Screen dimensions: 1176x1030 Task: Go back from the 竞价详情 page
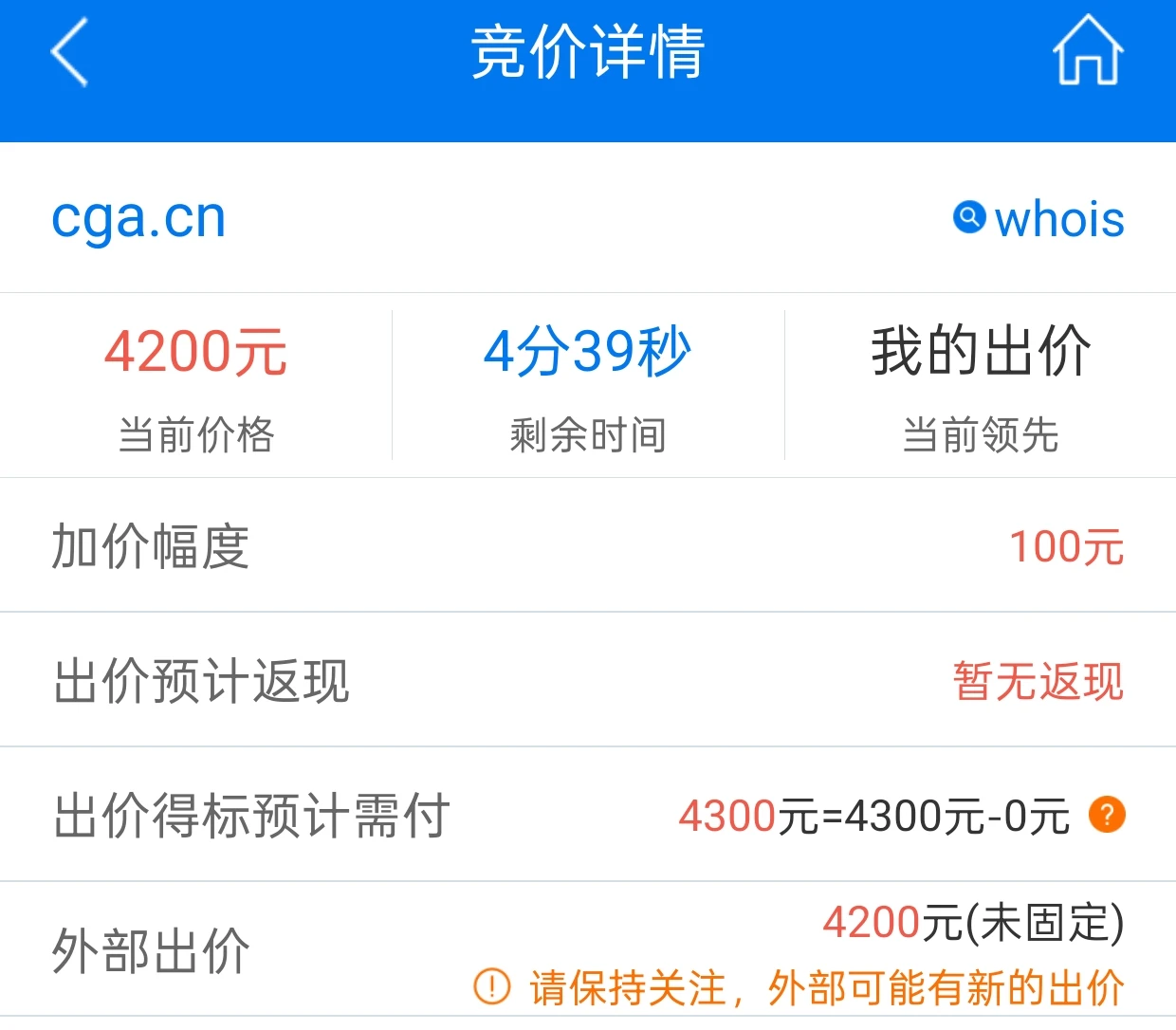(69, 52)
